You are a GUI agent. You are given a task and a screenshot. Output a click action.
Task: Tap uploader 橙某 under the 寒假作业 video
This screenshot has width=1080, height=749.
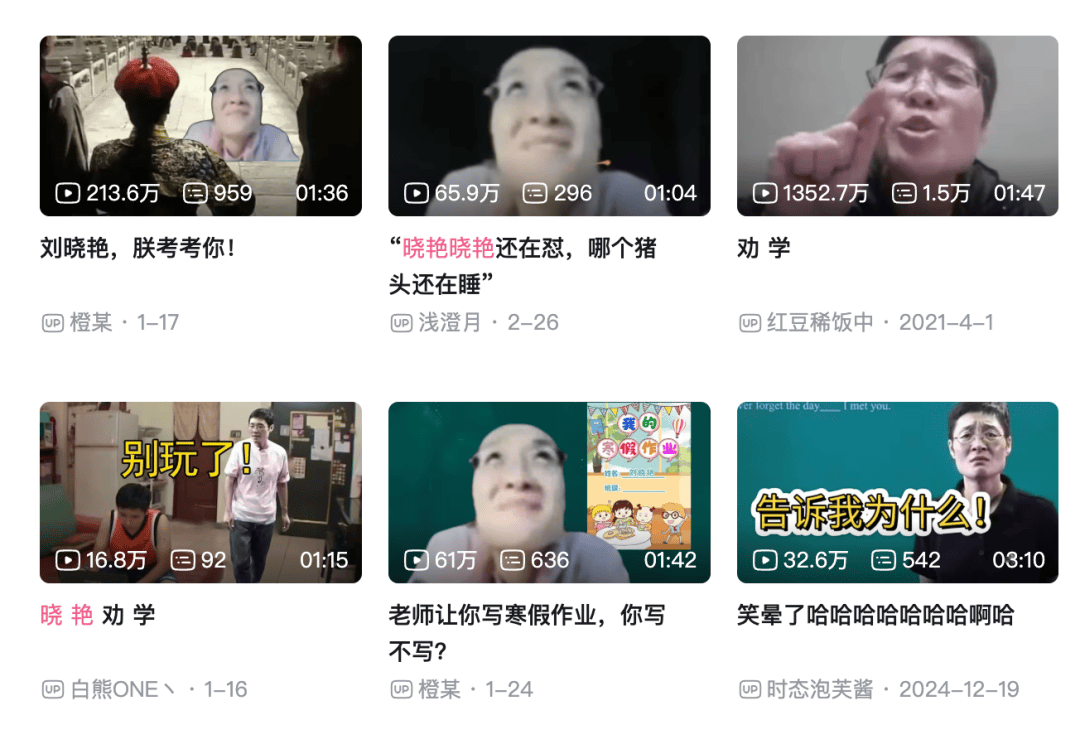[439, 689]
